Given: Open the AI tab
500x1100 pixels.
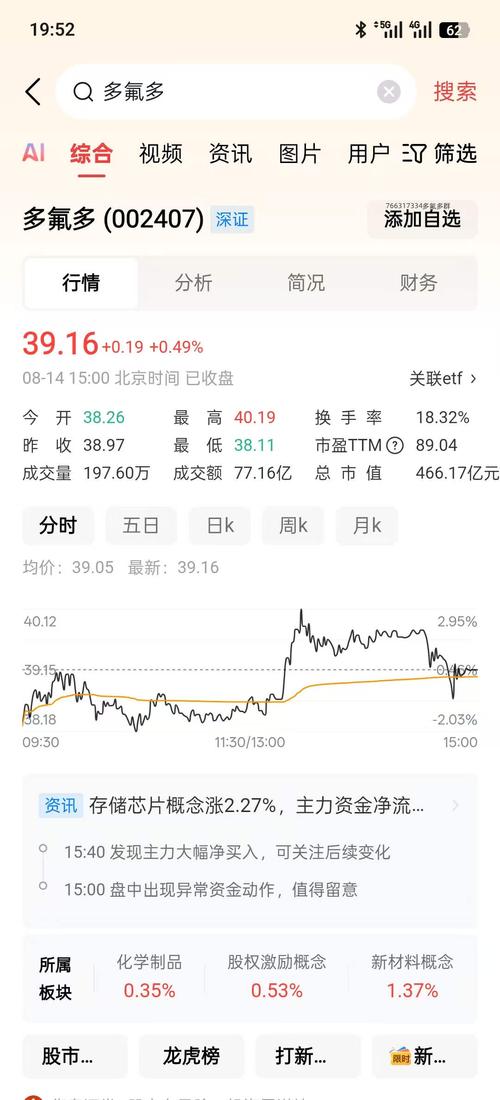Looking at the screenshot, I should [34, 153].
